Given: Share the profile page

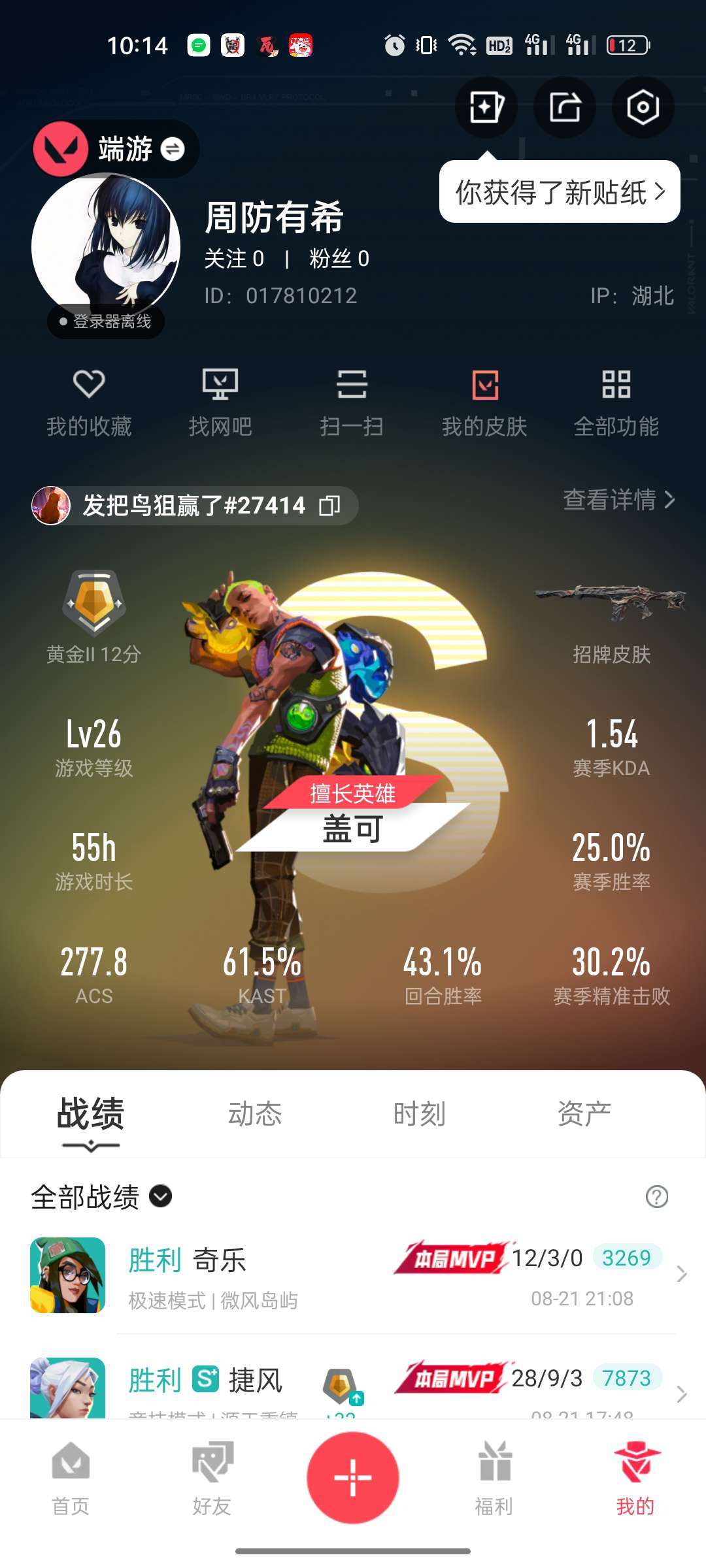Looking at the screenshot, I should pos(565,106).
